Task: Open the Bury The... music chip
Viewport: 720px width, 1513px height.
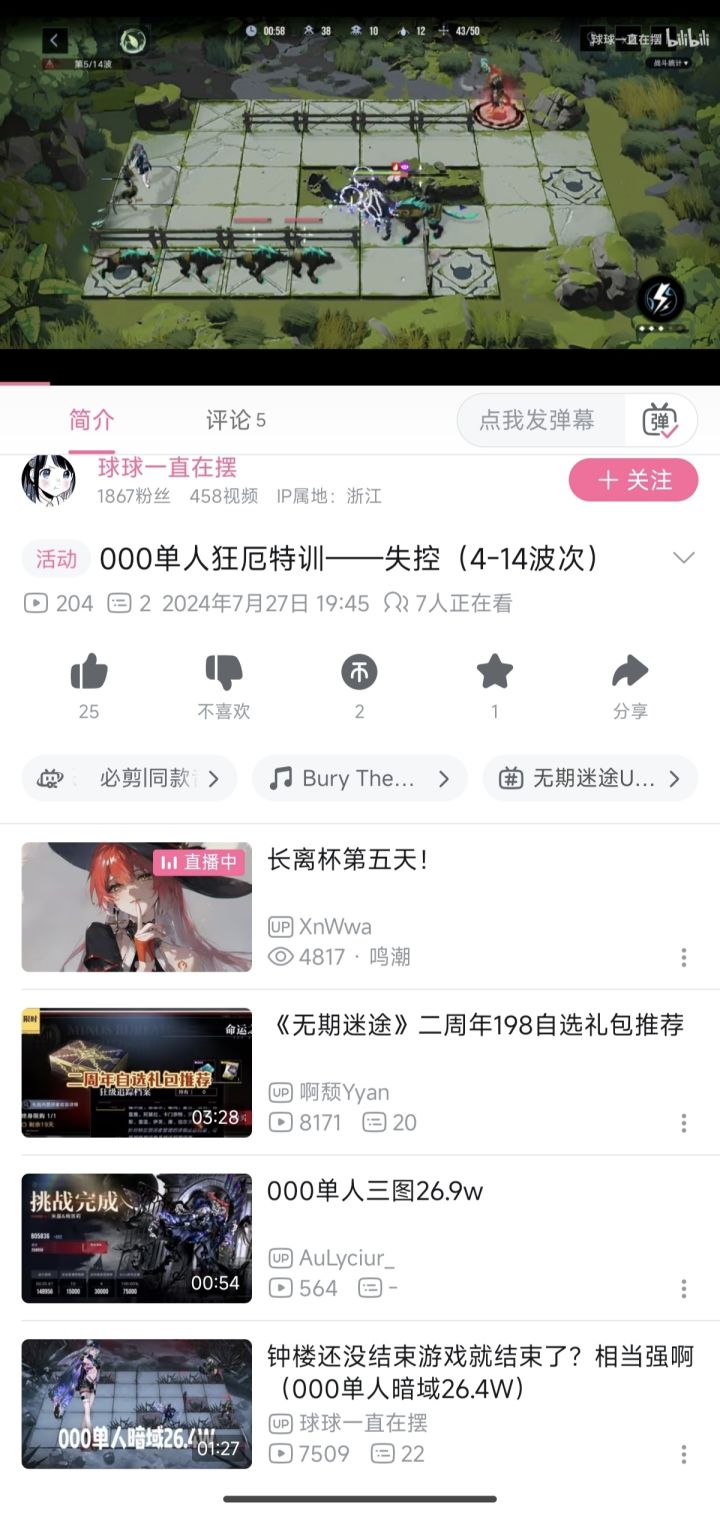Action: (359, 779)
